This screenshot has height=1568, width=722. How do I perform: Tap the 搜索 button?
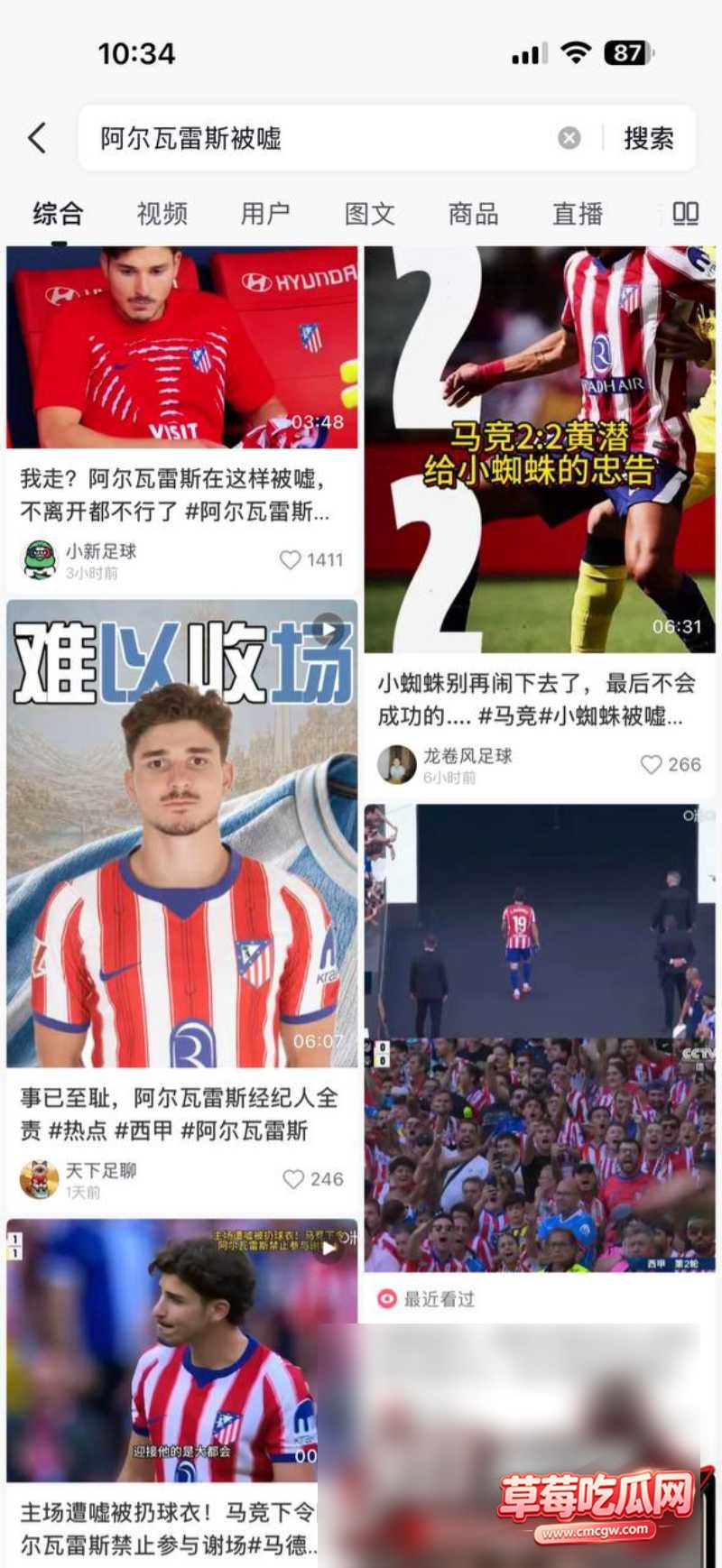coord(649,138)
